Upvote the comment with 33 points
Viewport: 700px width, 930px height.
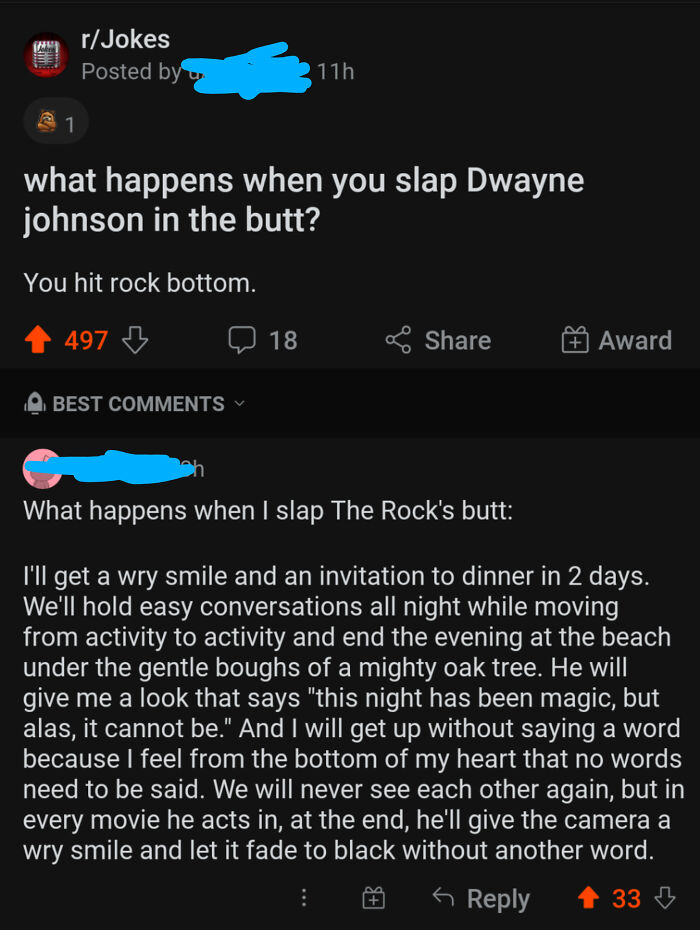pyautogui.click(x=590, y=898)
